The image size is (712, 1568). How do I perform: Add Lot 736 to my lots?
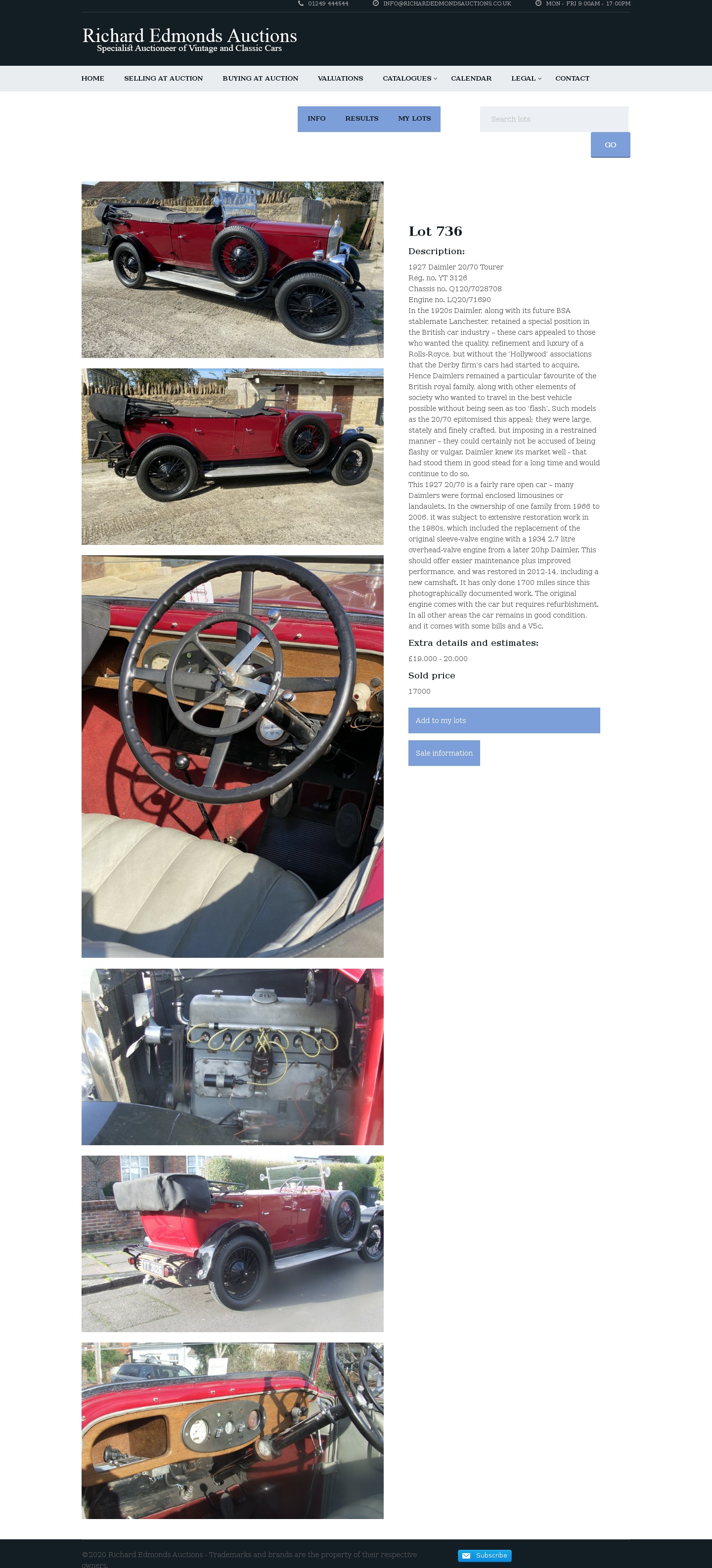click(503, 720)
